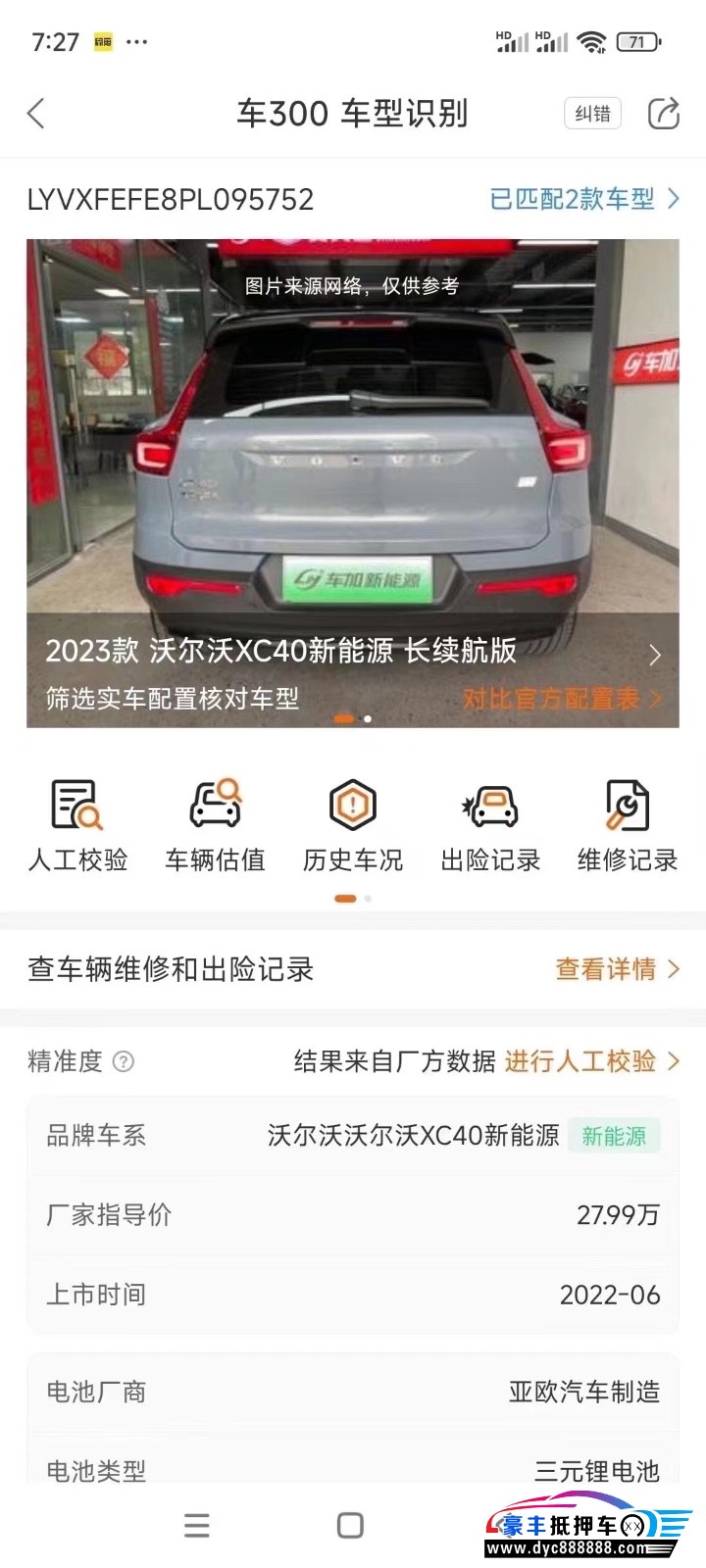Tap the share icon in the top bar
Image resolution: width=706 pixels, height=1568 pixels.
pyautogui.click(x=663, y=114)
